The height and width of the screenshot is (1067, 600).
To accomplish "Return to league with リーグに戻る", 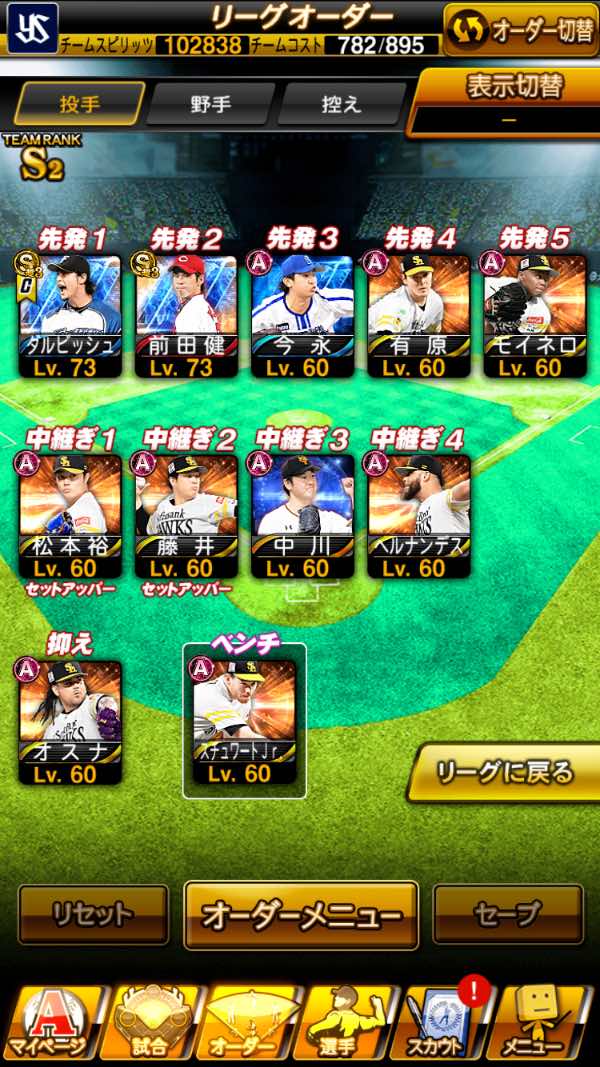I will coord(504,773).
